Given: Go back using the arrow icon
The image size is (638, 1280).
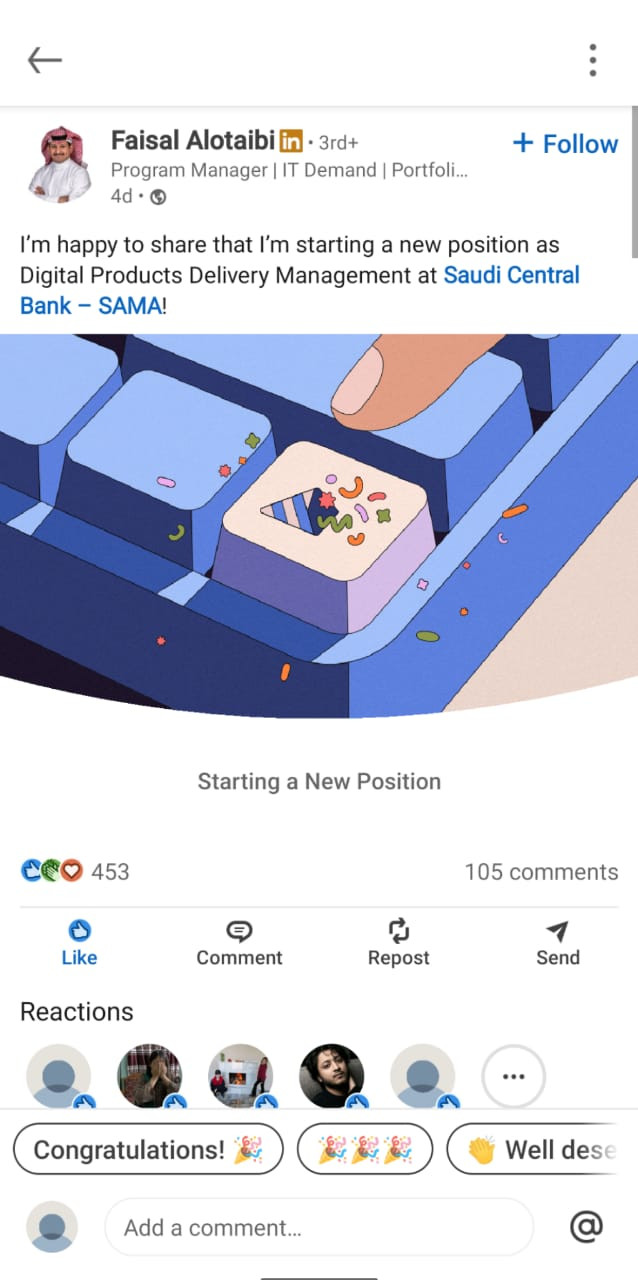Looking at the screenshot, I should tap(44, 60).
